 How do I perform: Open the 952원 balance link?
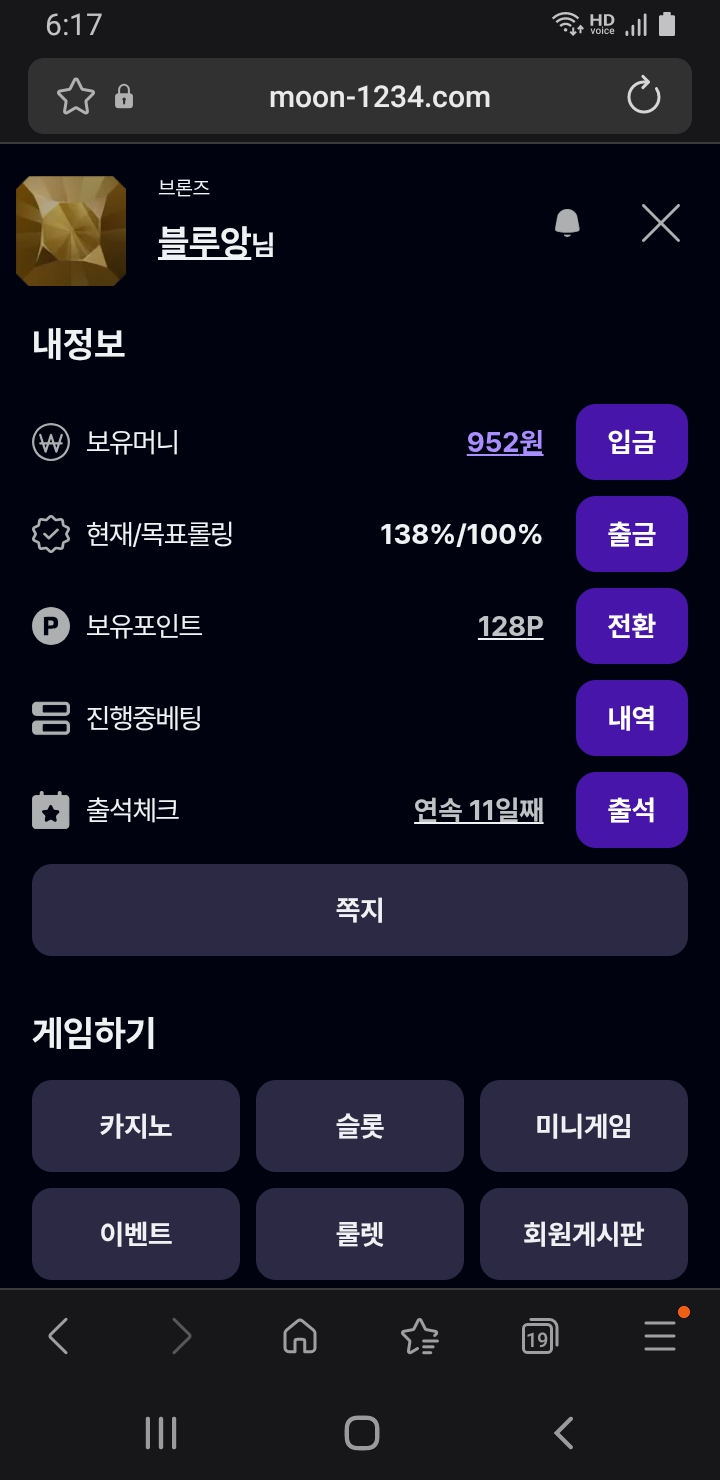(x=505, y=442)
